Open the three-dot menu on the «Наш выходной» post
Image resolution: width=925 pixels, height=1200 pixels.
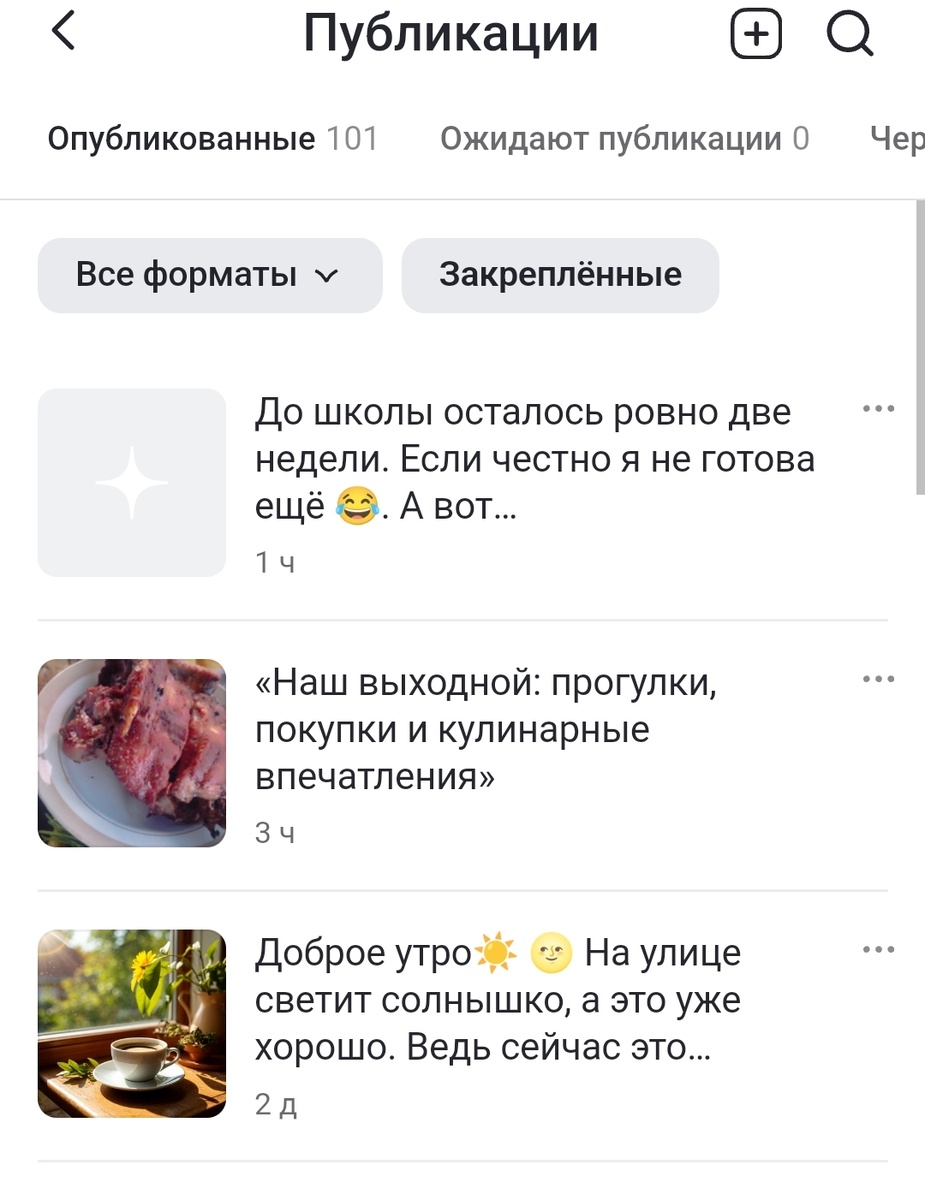(x=879, y=678)
